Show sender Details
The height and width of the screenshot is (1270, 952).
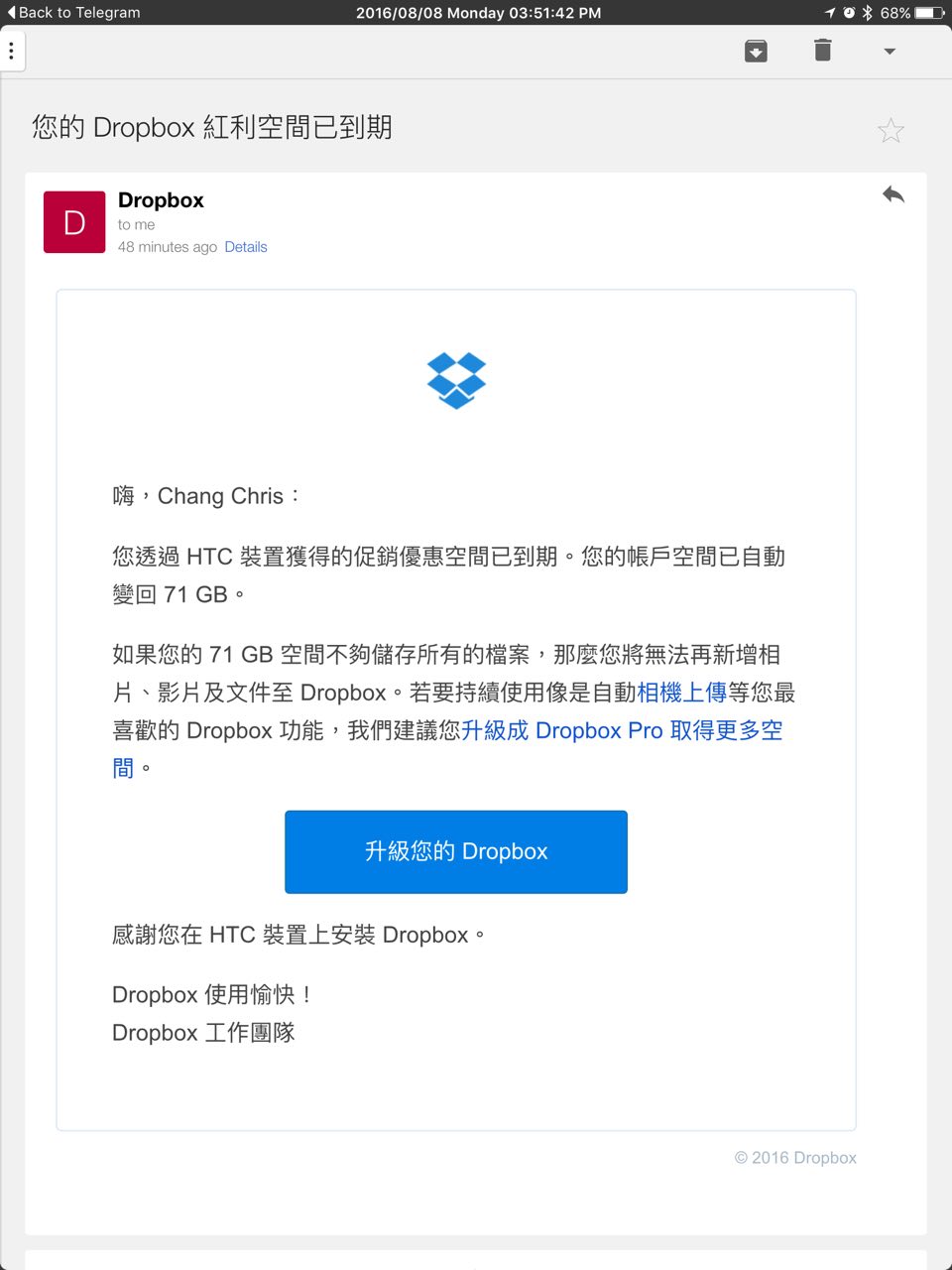click(246, 247)
